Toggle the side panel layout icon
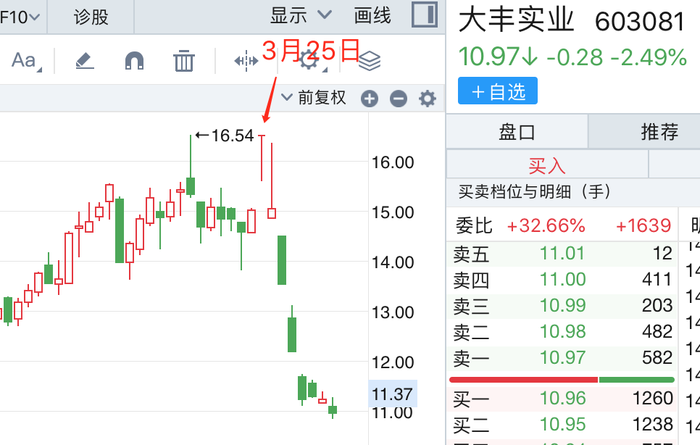Viewport: 700px width, 445px height. (x=424, y=15)
